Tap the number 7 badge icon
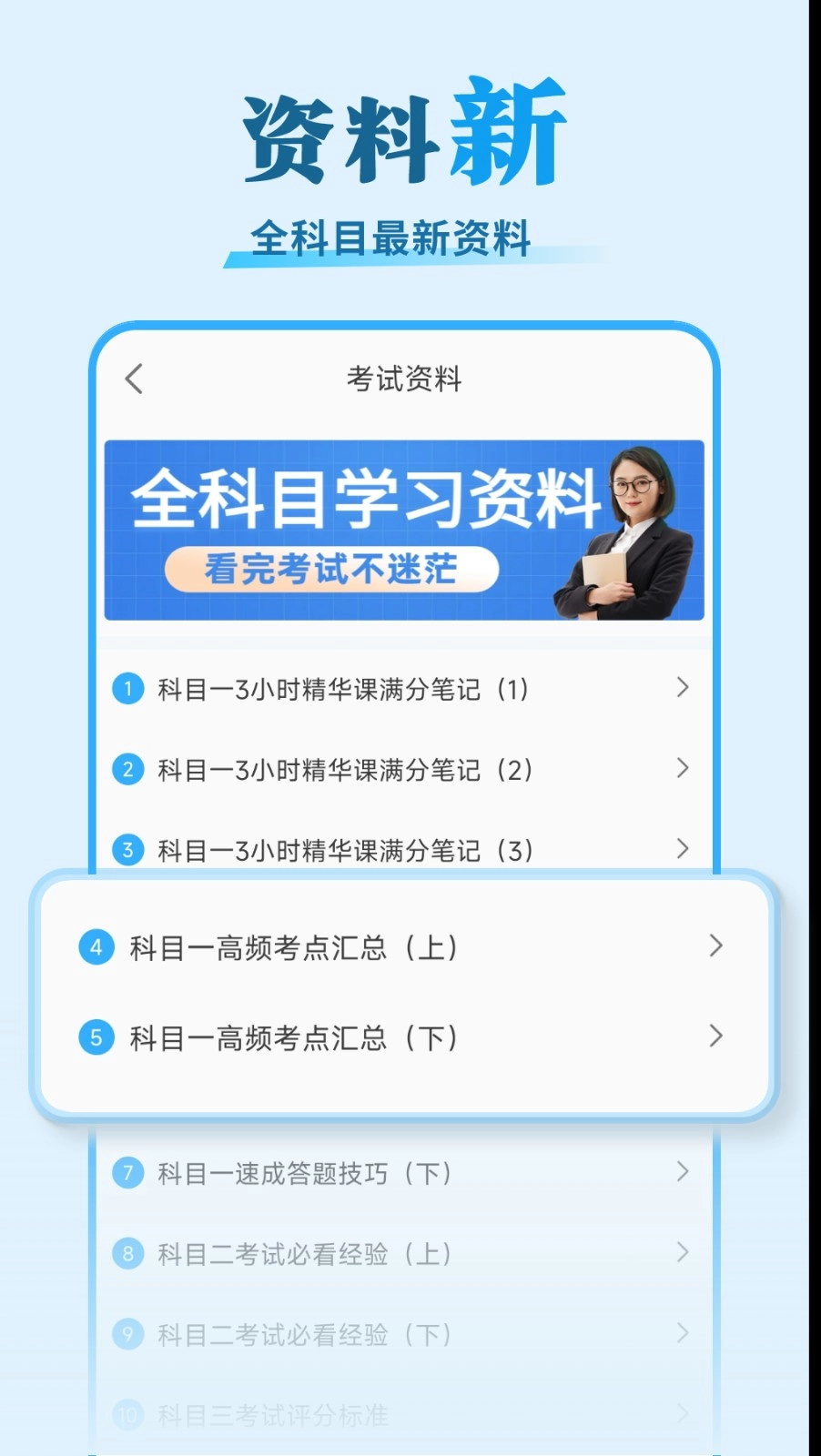Screen dimensions: 821x1456 point(127,1173)
